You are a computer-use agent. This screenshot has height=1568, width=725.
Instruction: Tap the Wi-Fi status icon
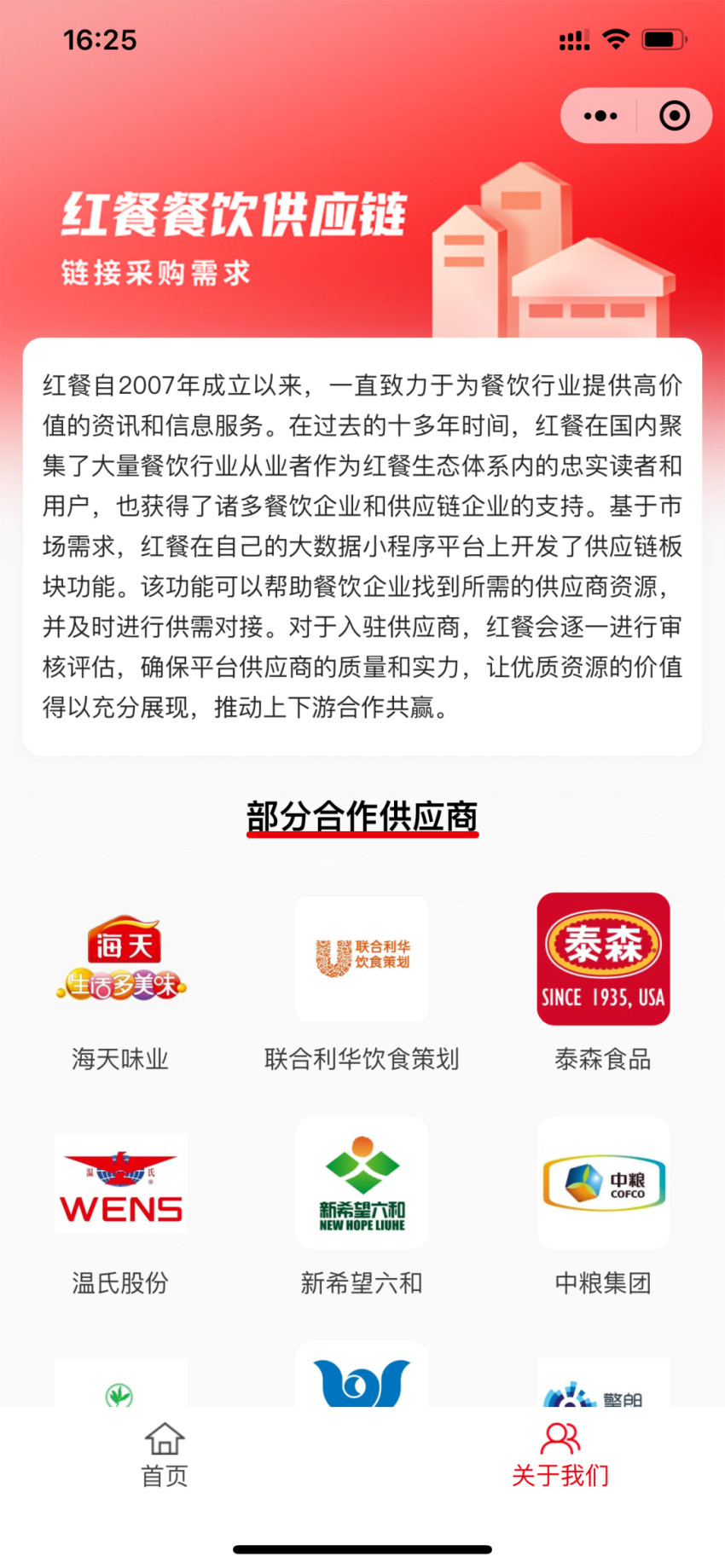coord(616,38)
